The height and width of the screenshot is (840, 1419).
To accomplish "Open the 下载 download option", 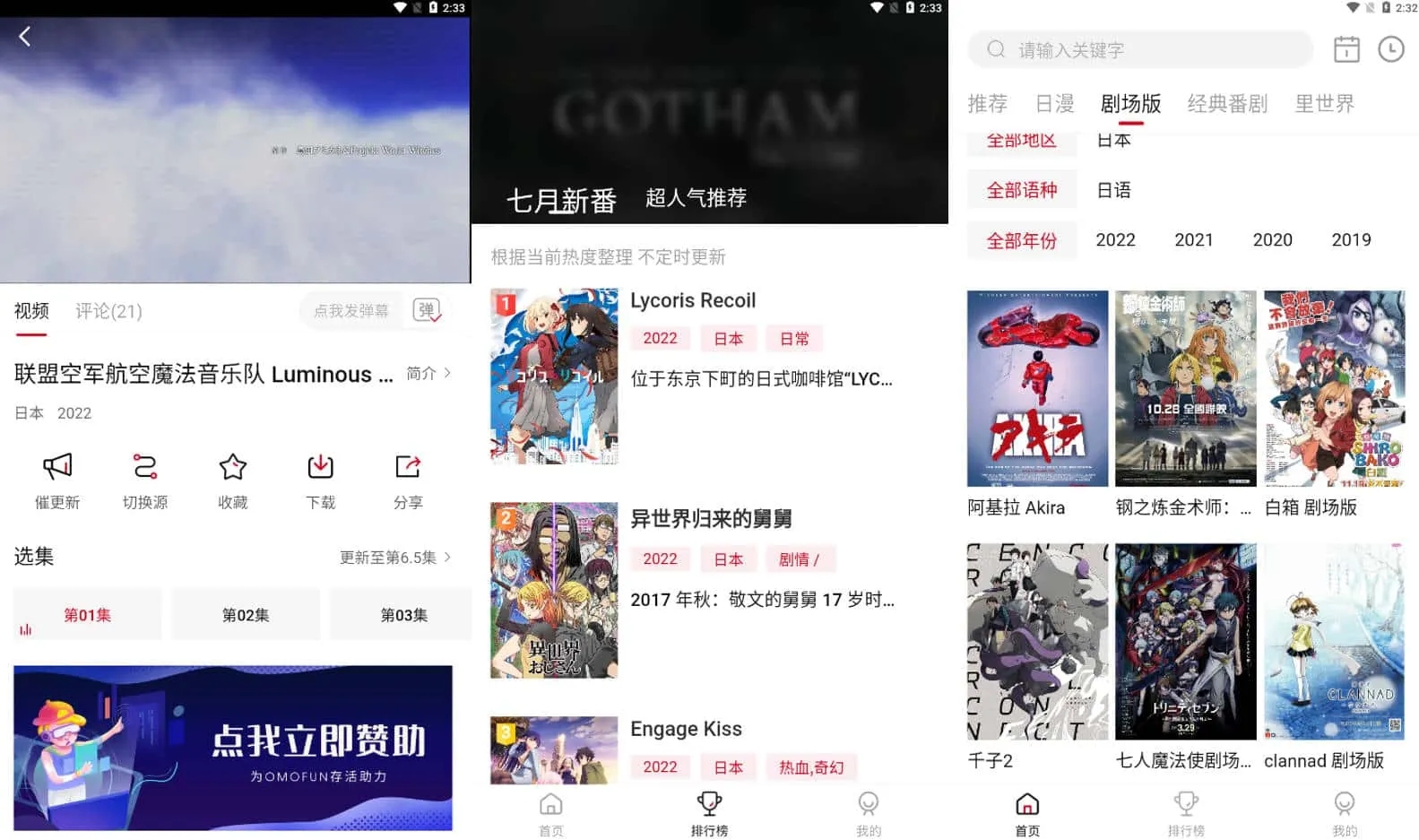I will [320, 480].
